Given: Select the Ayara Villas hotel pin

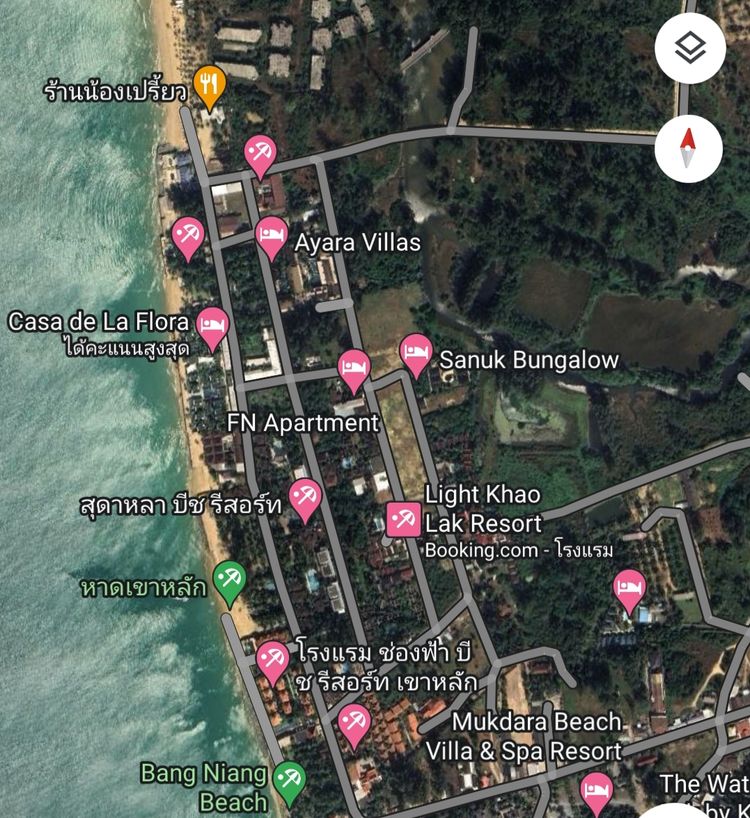Looking at the screenshot, I should tap(271, 236).
